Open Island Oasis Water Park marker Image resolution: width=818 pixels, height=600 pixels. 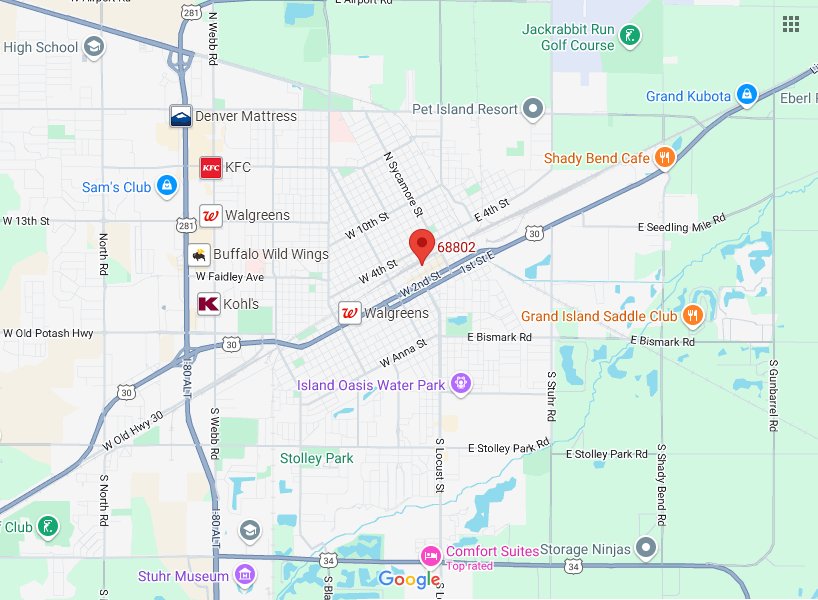[460, 382]
